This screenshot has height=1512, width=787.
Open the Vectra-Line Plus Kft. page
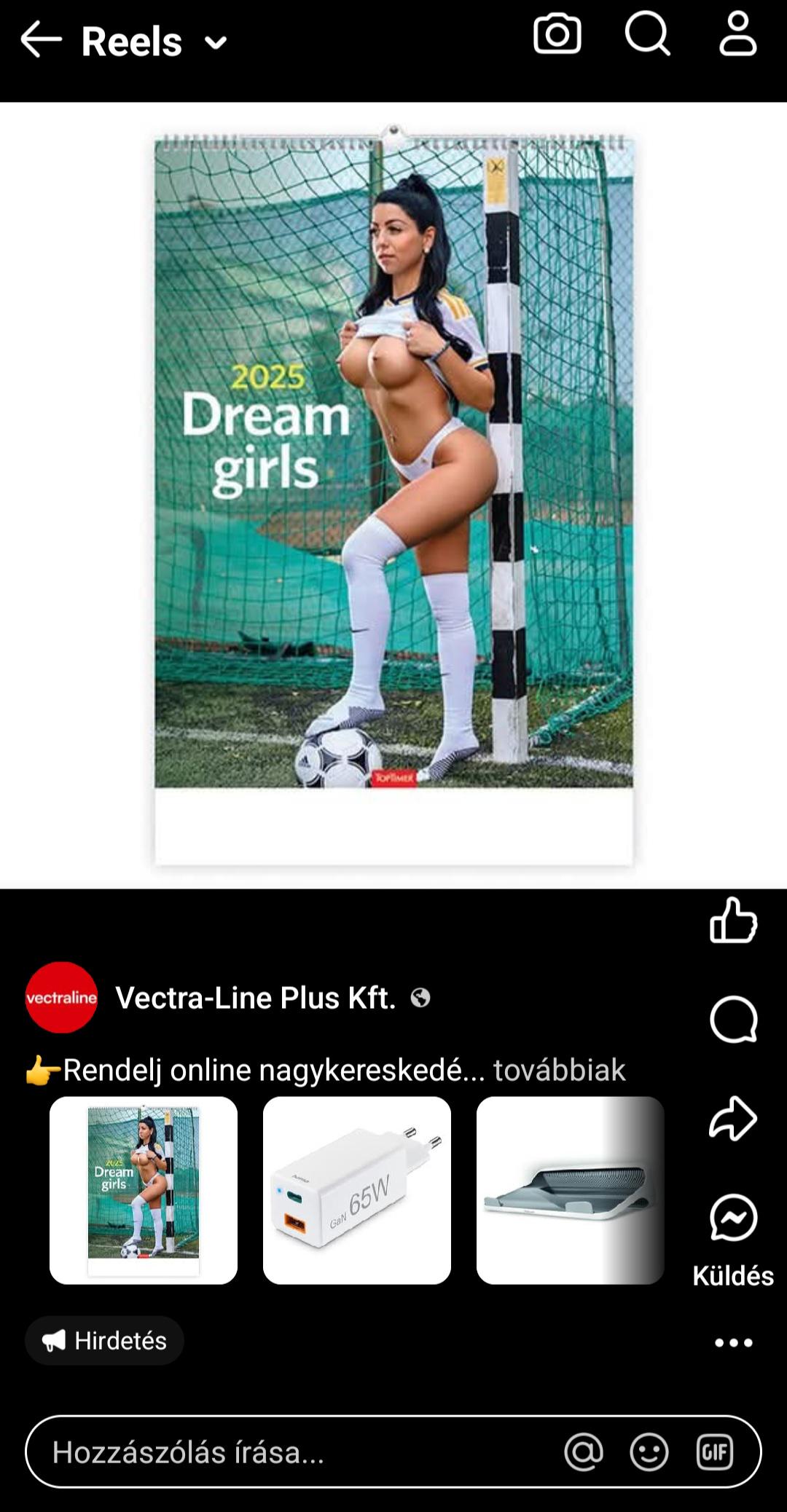(x=255, y=998)
